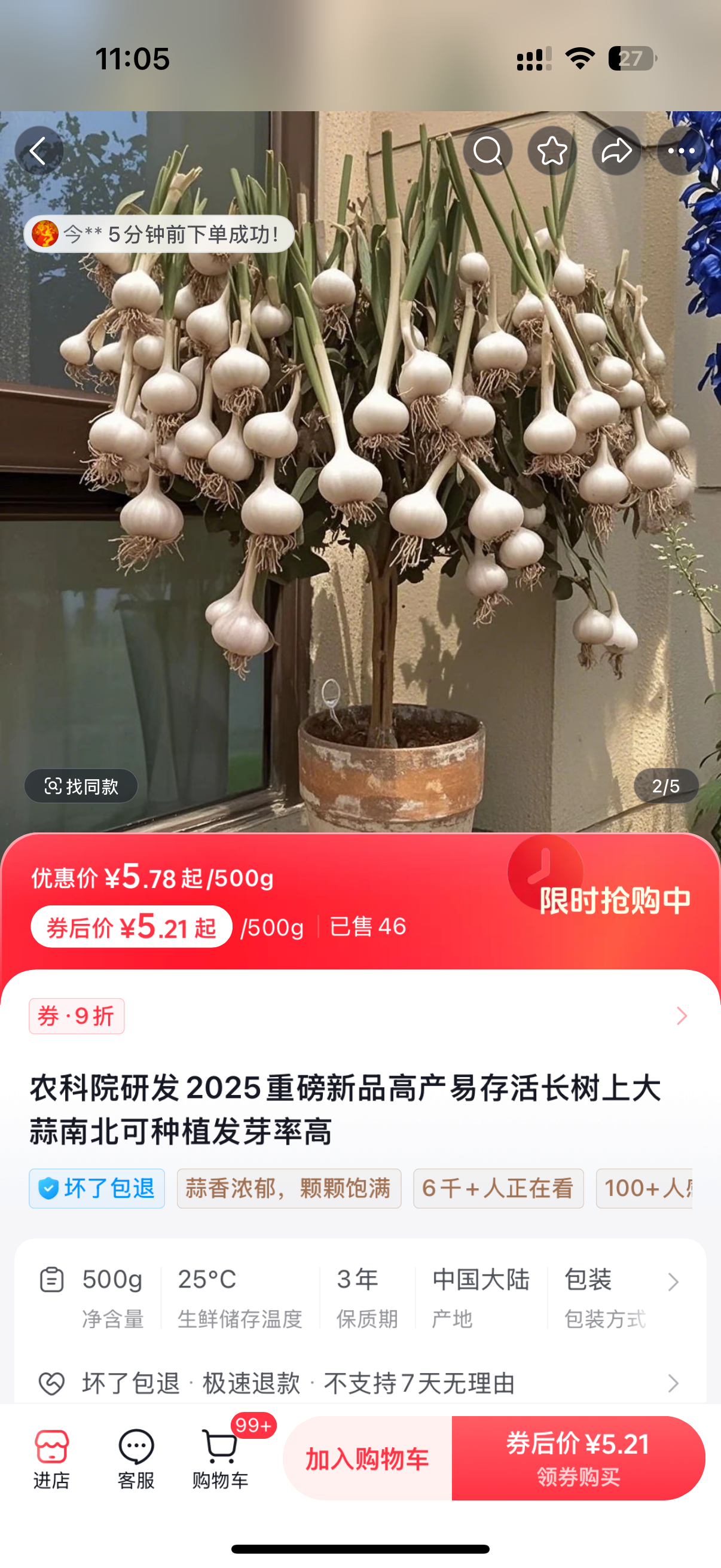This screenshot has width=721, height=1568.
Task: Open the 购物车 shopping cart
Action: pyautogui.click(x=220, y=1459)
